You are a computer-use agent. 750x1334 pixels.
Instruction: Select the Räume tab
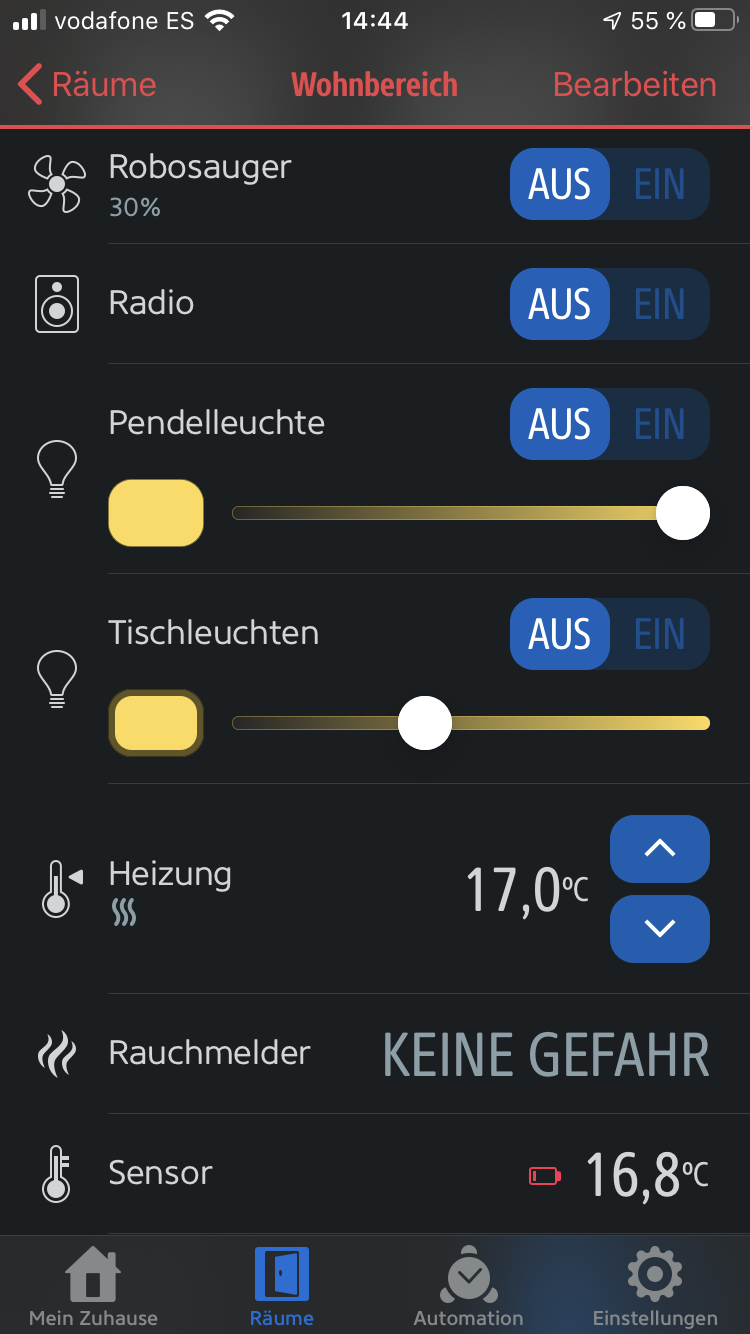tap(282, 1286)
